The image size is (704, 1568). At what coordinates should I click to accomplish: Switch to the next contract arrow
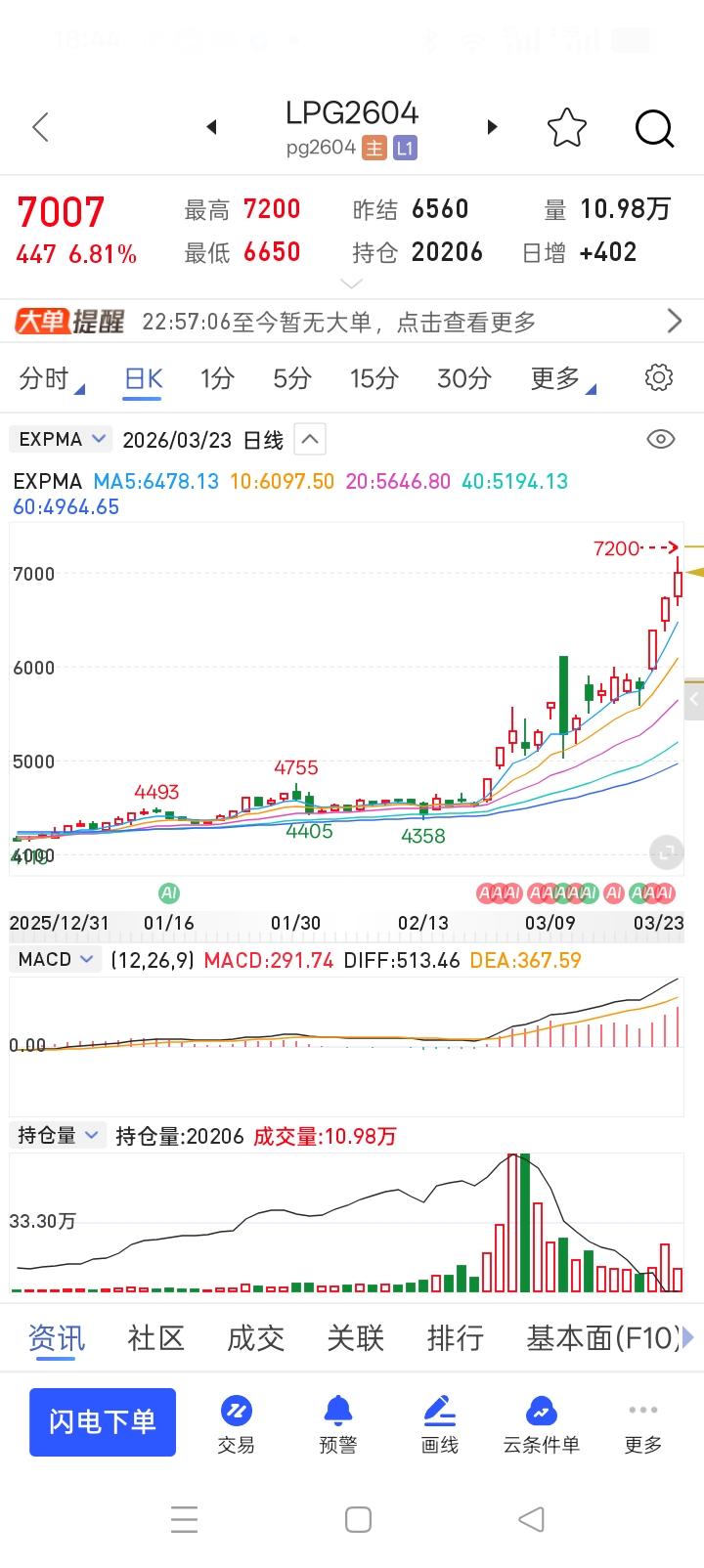pyautogui.click(x=493, y=127)
